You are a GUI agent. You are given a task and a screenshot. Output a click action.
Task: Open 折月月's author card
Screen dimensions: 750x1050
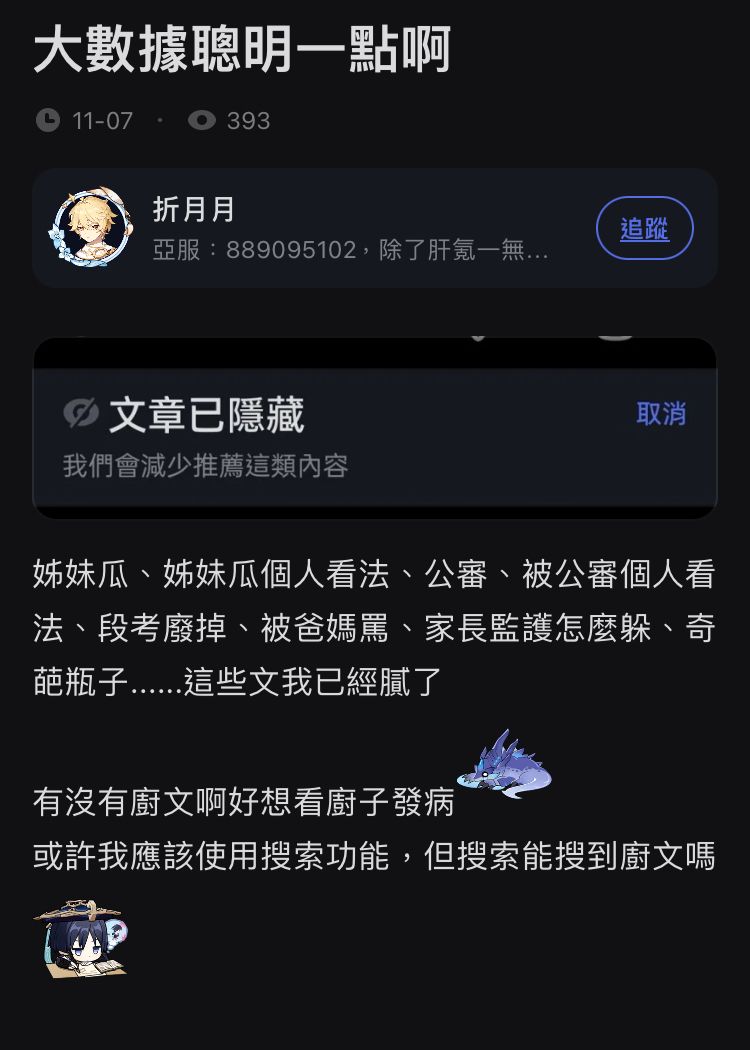[350, 229]
